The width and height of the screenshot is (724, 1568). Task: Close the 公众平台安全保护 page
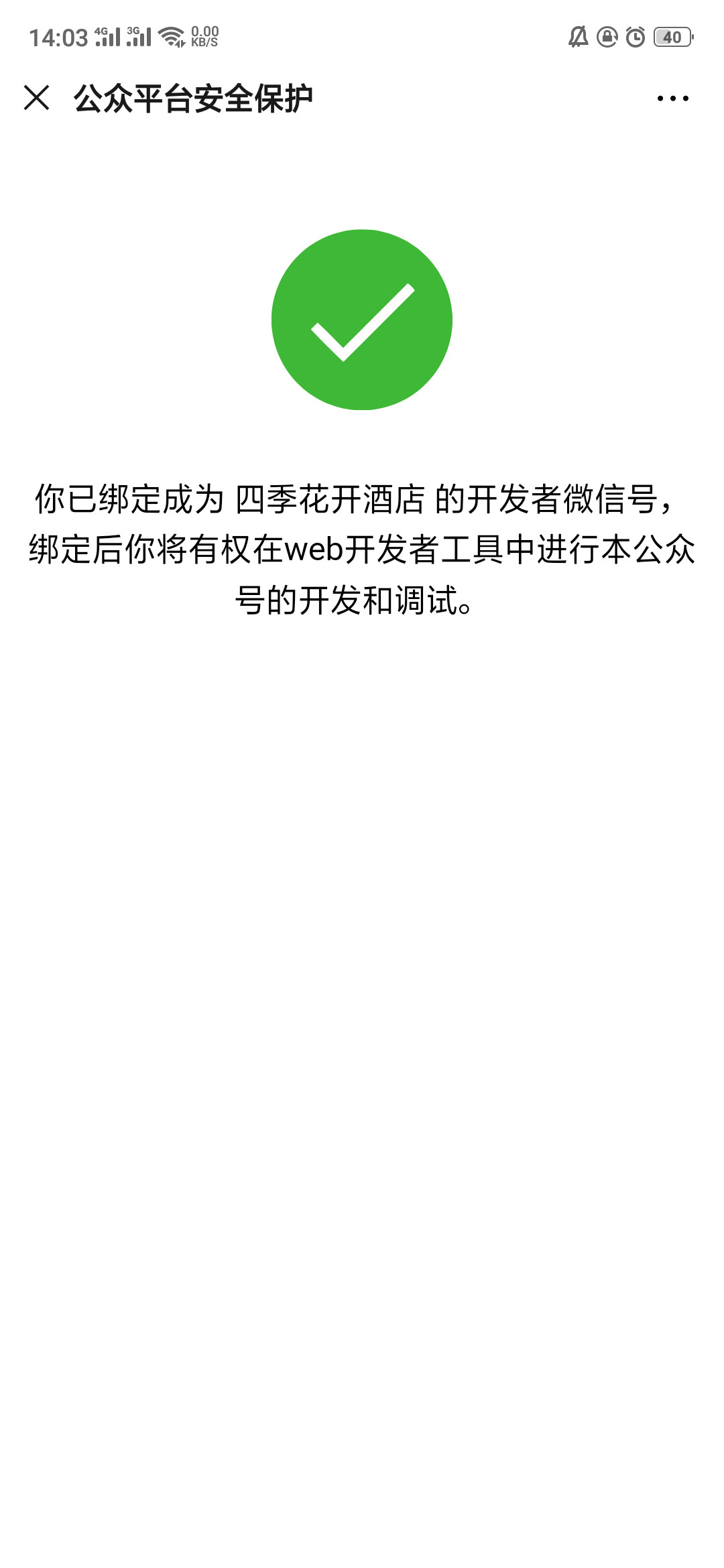[36, 98]
